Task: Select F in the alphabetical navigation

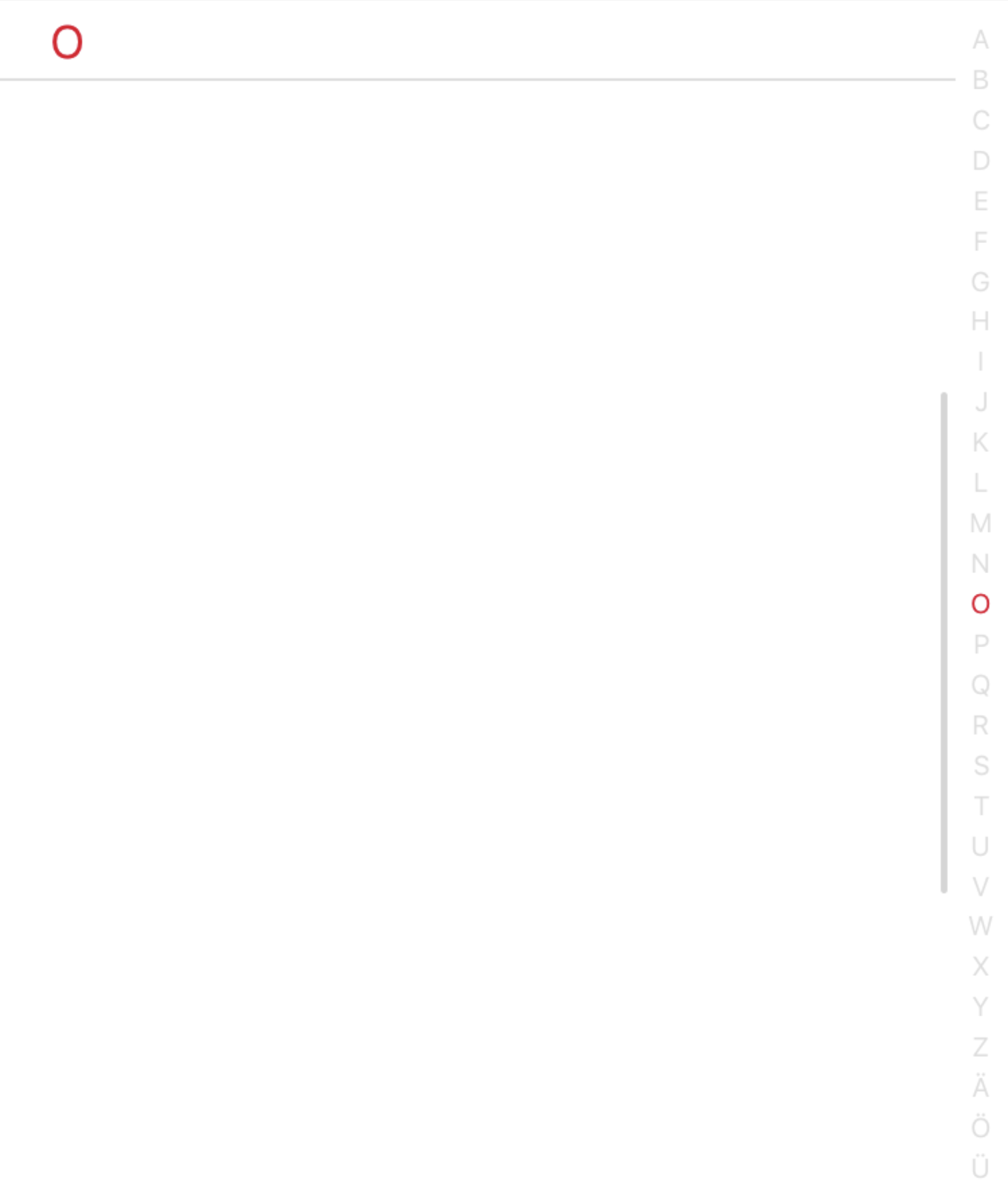Action: [980, 239]
